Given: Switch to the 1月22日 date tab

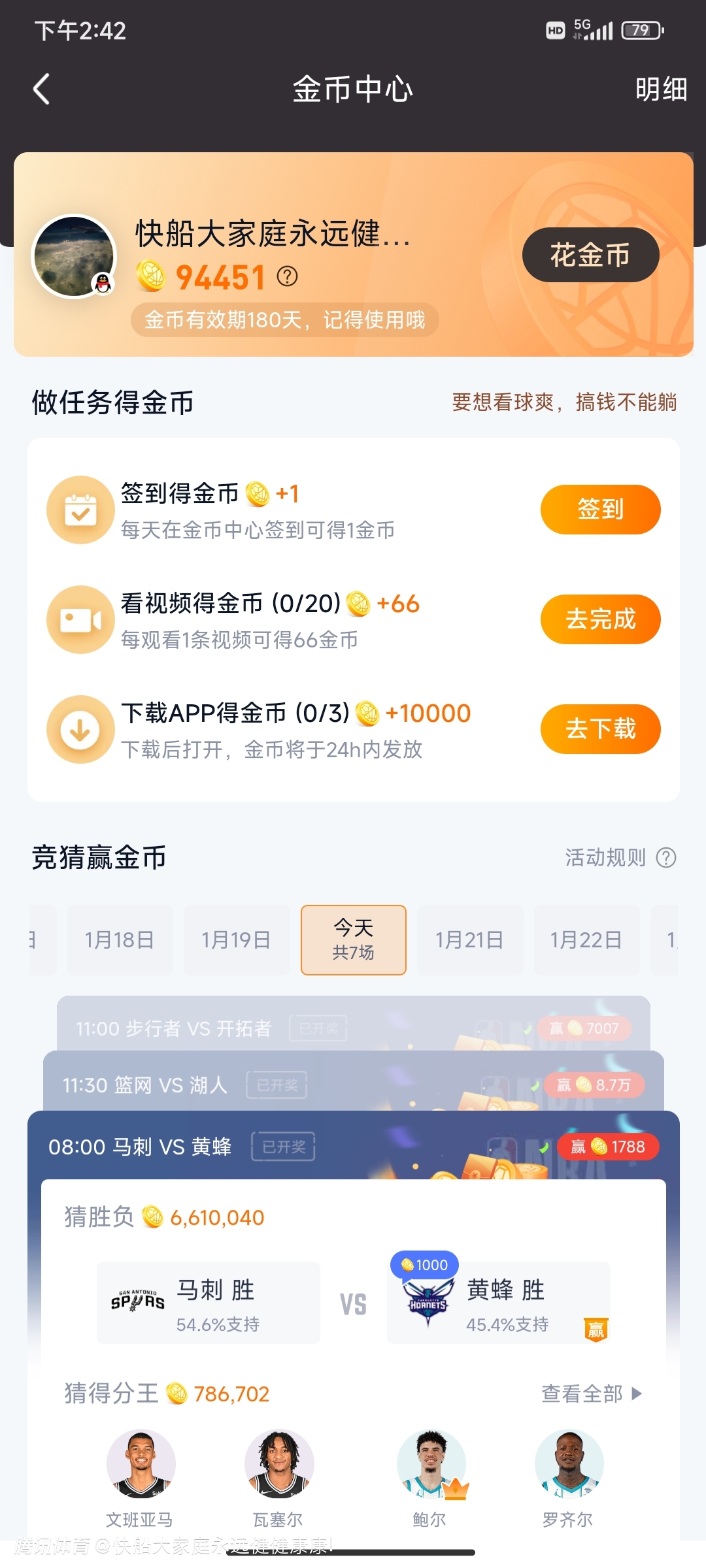Looking at the screenshot, I should [586, 940].
